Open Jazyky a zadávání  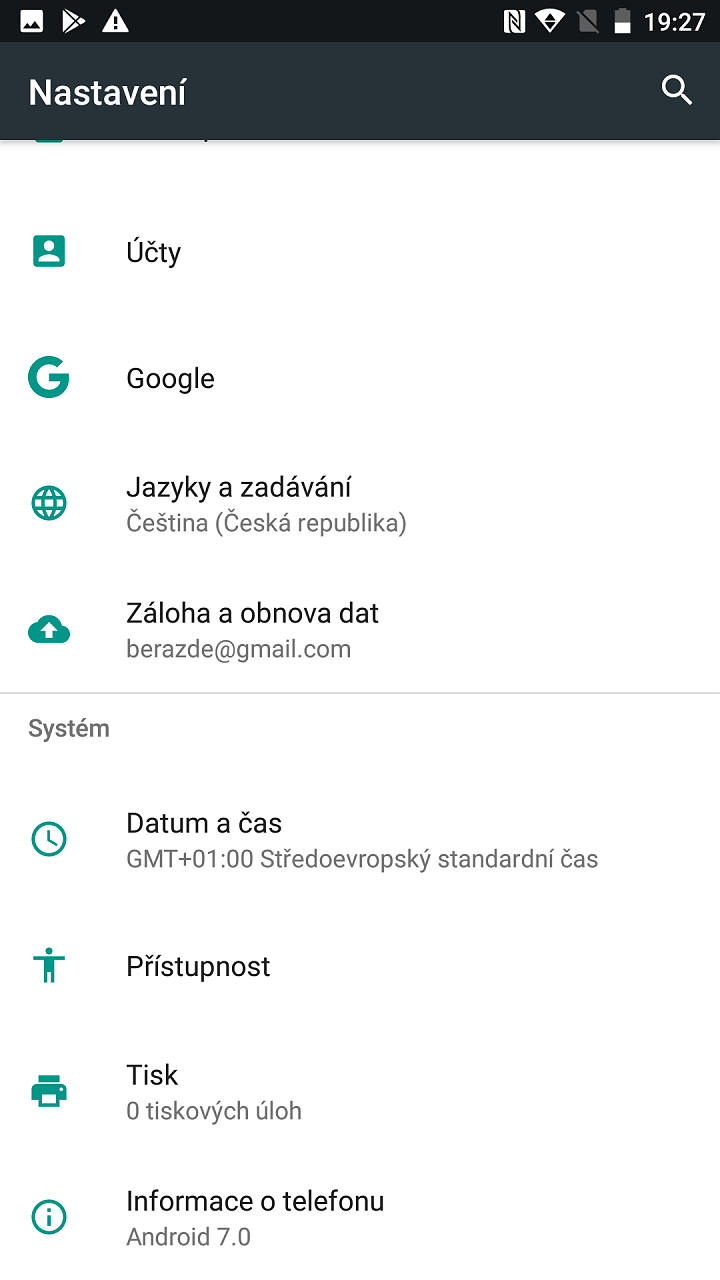(360, 504)
